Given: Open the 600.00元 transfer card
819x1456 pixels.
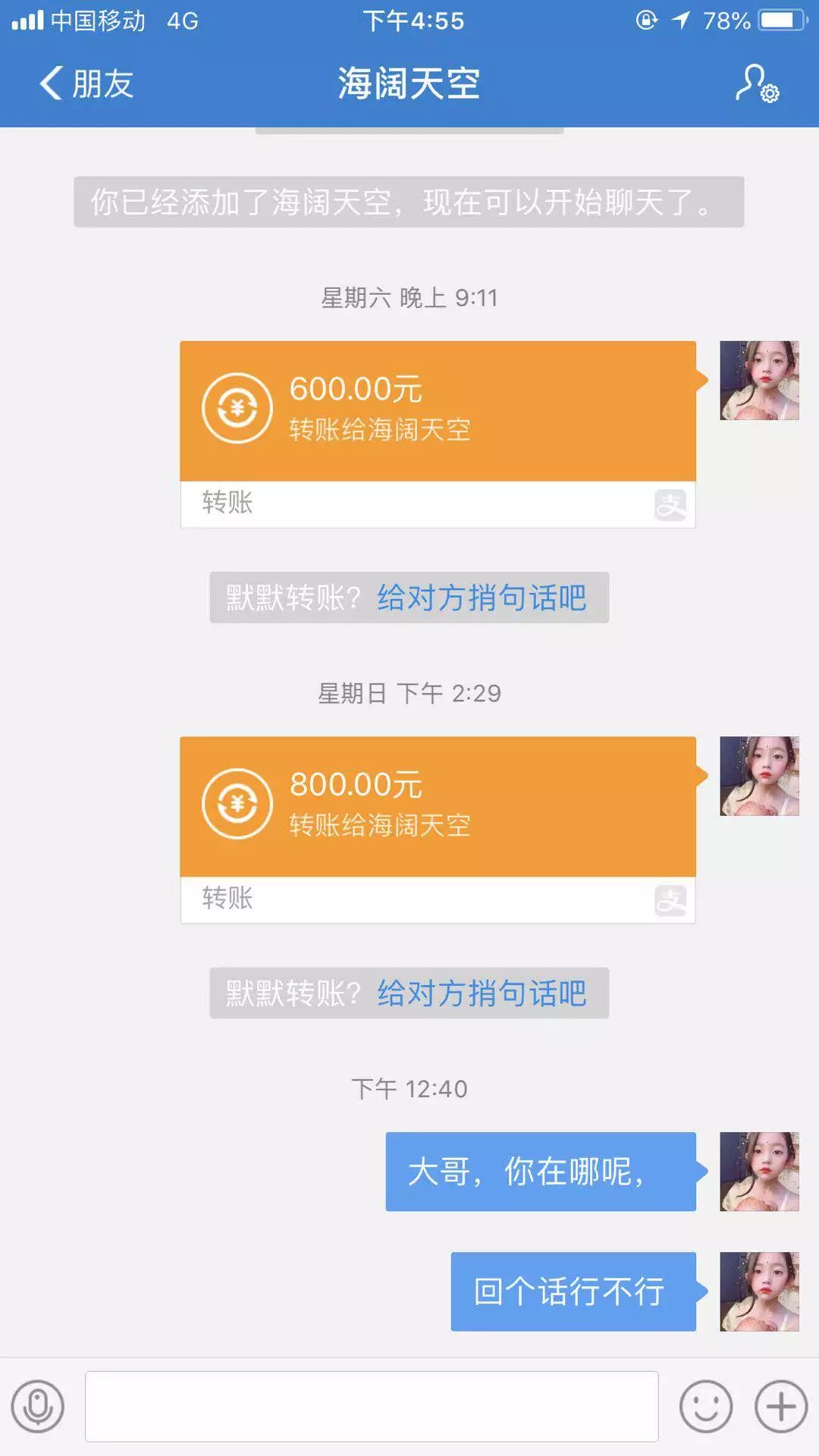Looking at the screenshot, I should tap(438, 412).
